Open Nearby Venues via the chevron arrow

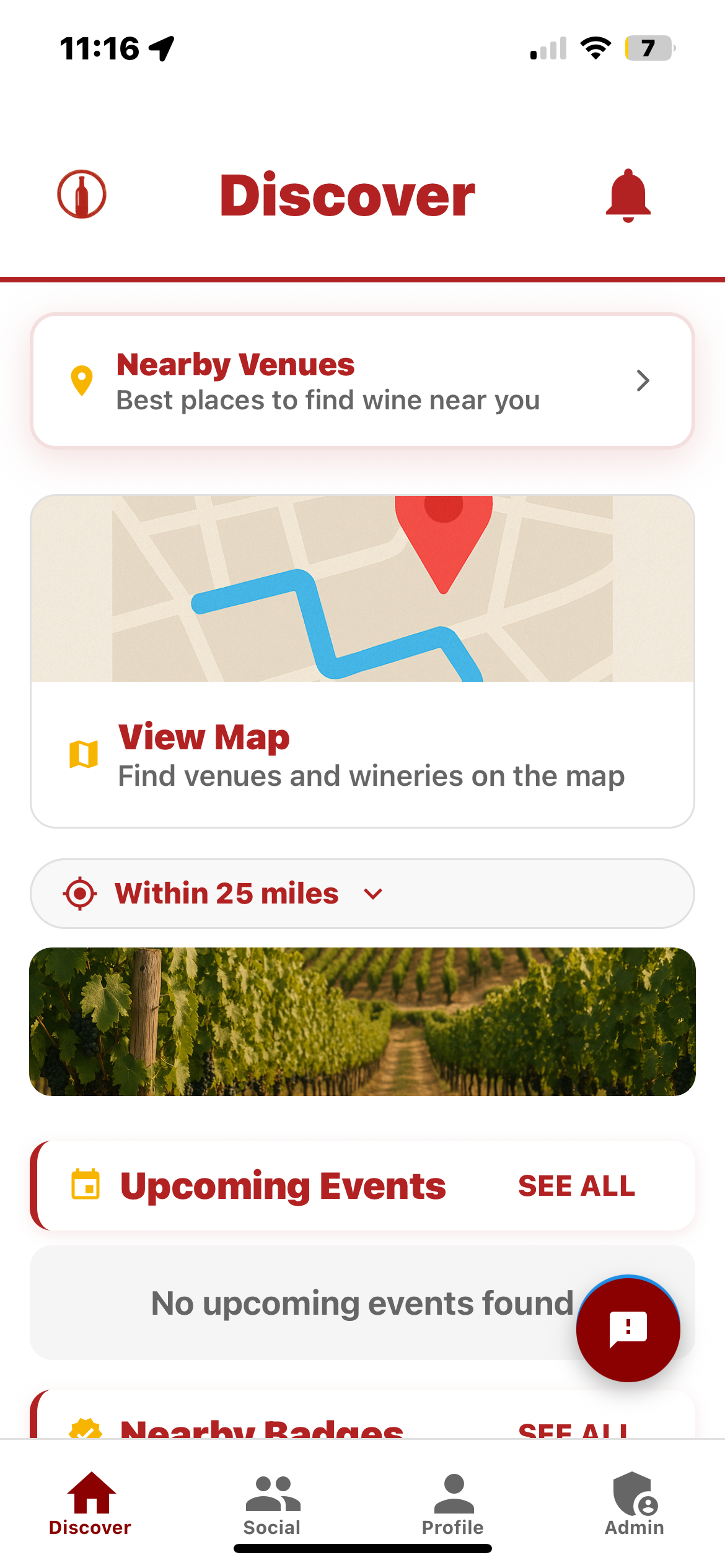pyautogui.click(x=643, y=381)
